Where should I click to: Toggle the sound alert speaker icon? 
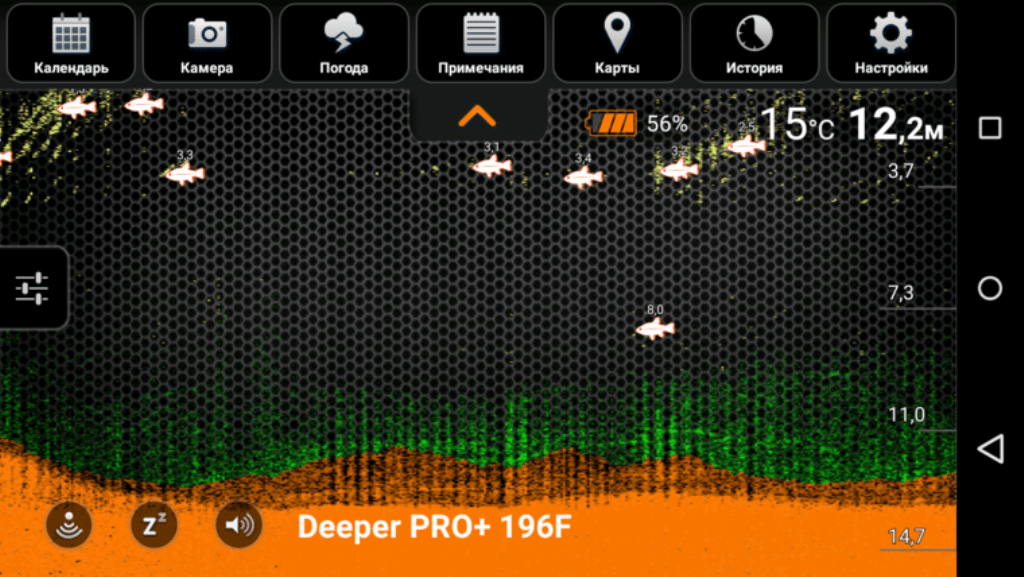tap(239, 525)
